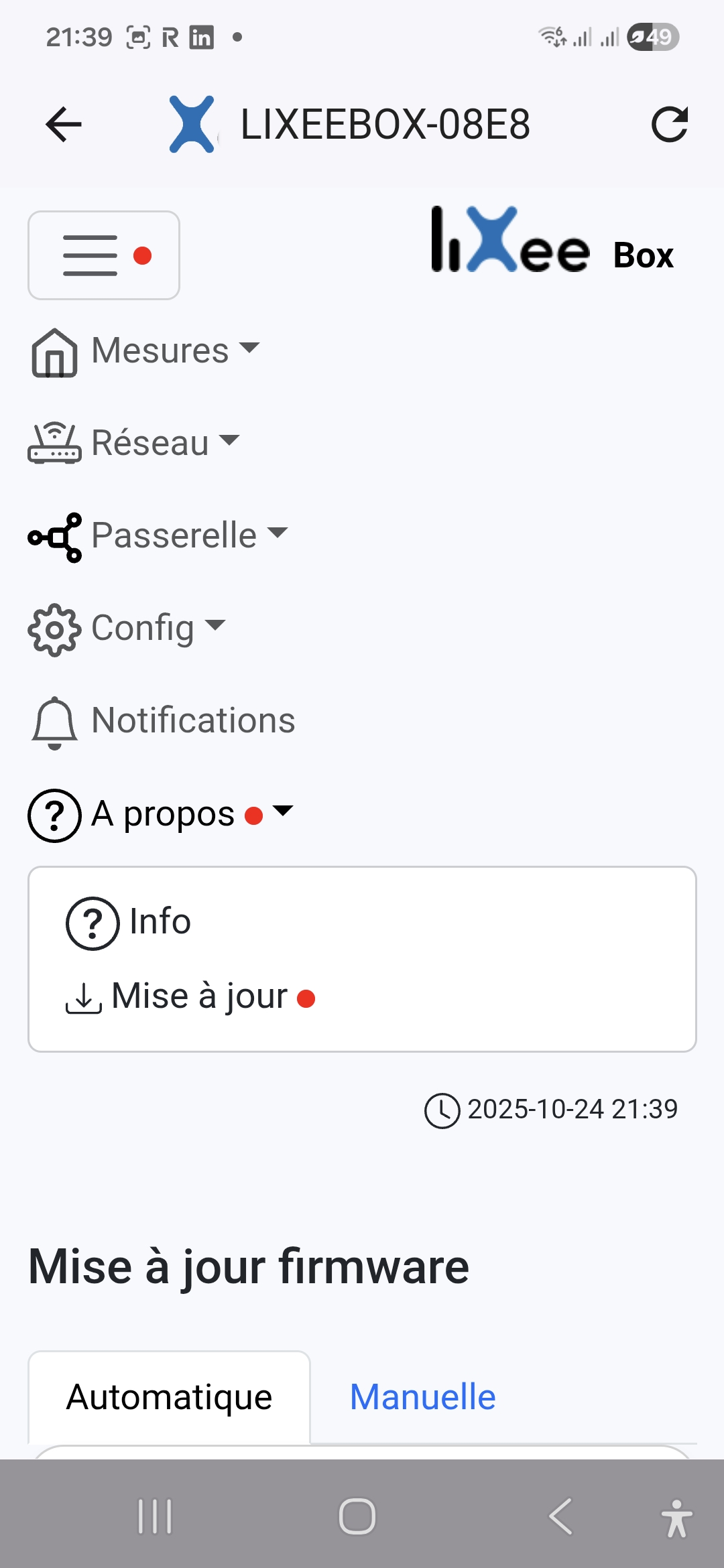
Task: Switch to the Manuelle tab
Action: point(422,1396)
